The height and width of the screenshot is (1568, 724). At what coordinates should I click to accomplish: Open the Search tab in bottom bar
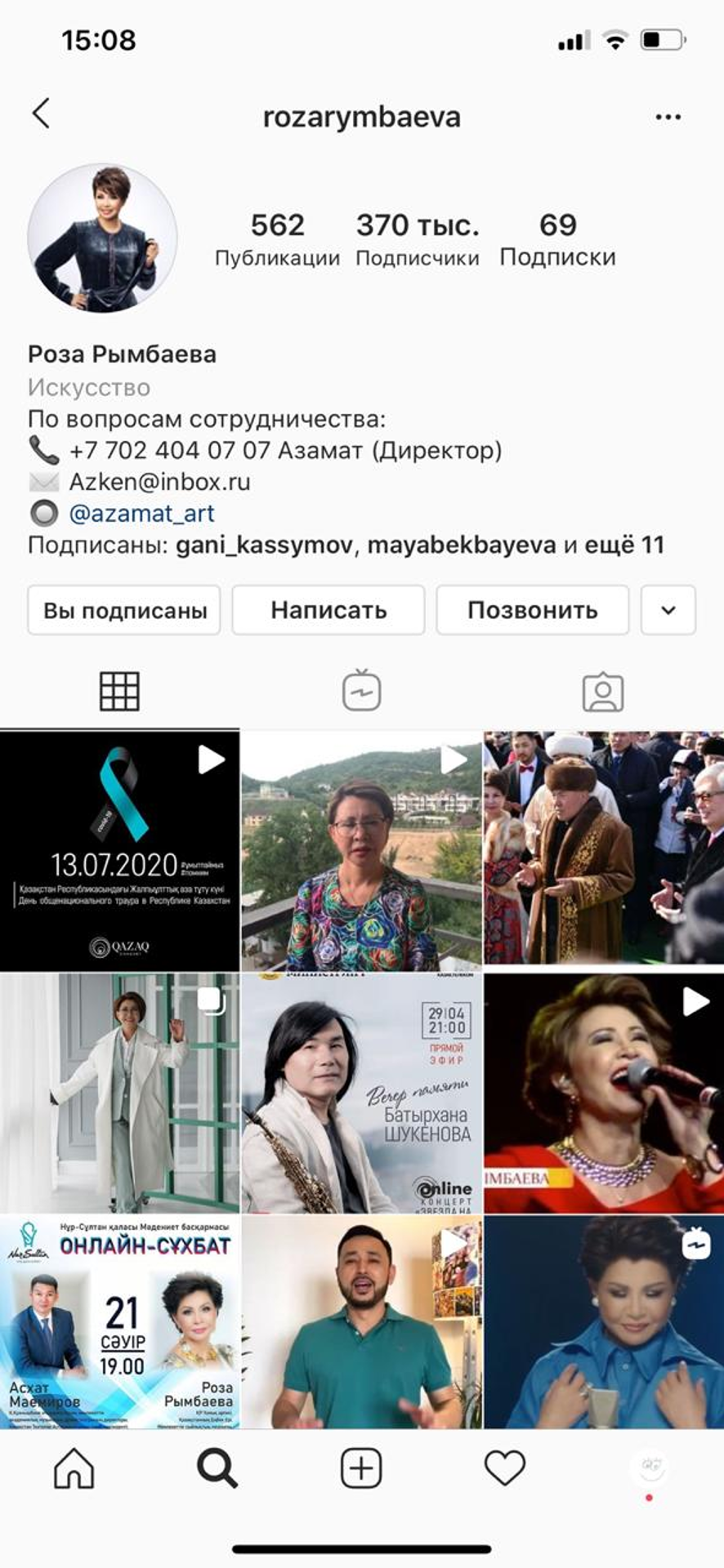coord(217,1469)
